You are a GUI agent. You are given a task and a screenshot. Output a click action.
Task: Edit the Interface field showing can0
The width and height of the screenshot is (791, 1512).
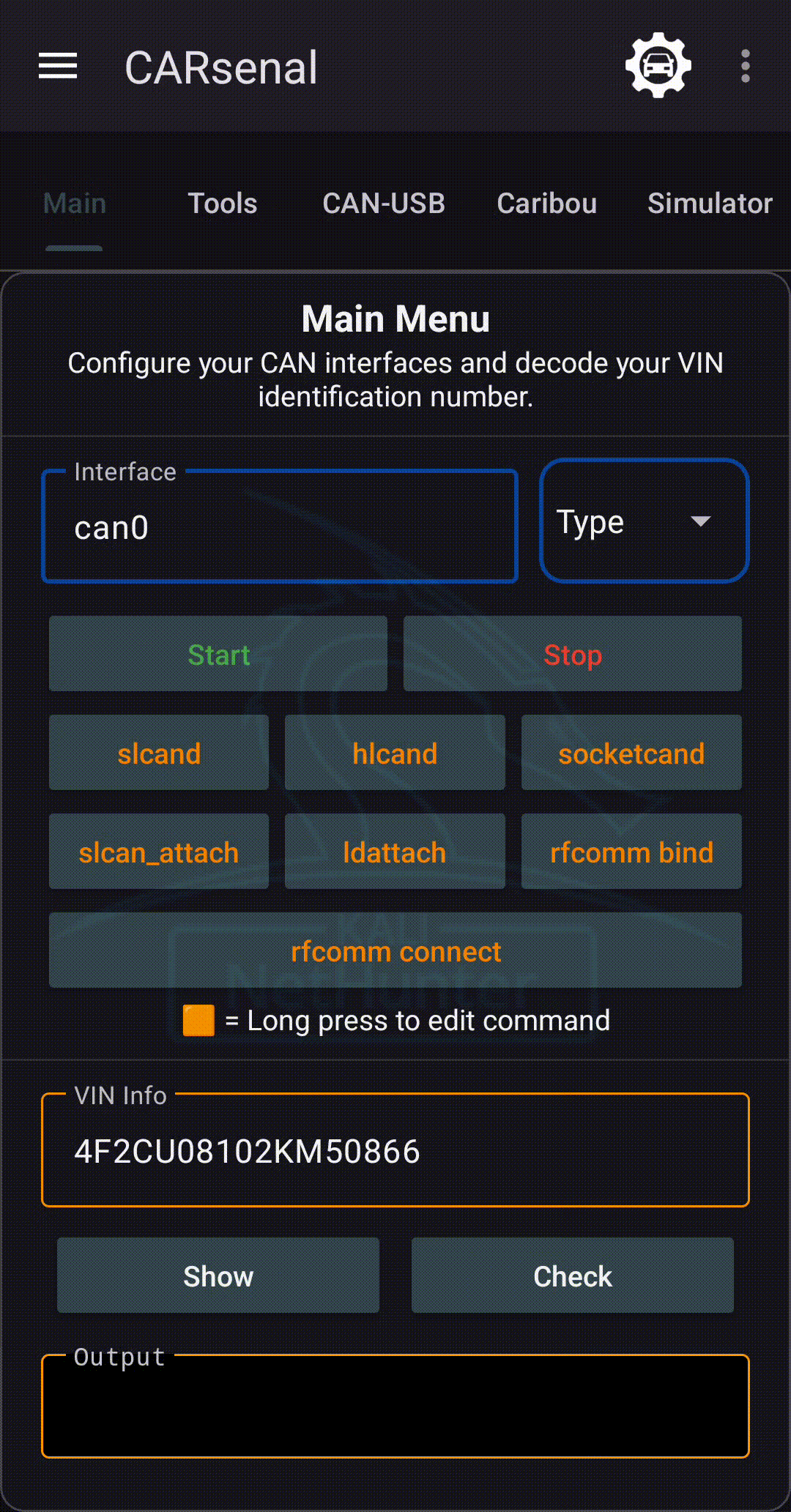tap(280, 527)
